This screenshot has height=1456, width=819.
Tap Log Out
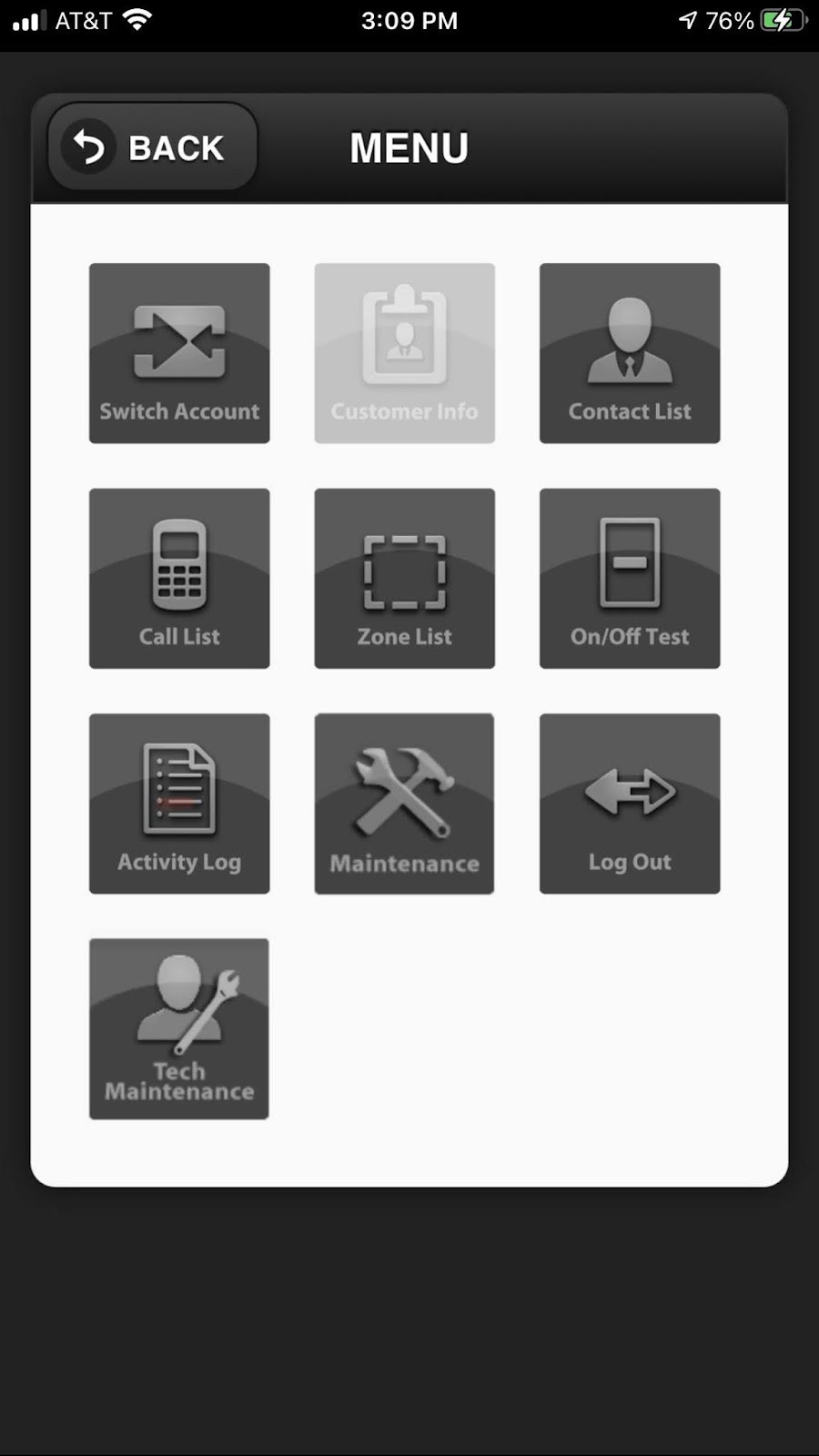tap(630, 804)
